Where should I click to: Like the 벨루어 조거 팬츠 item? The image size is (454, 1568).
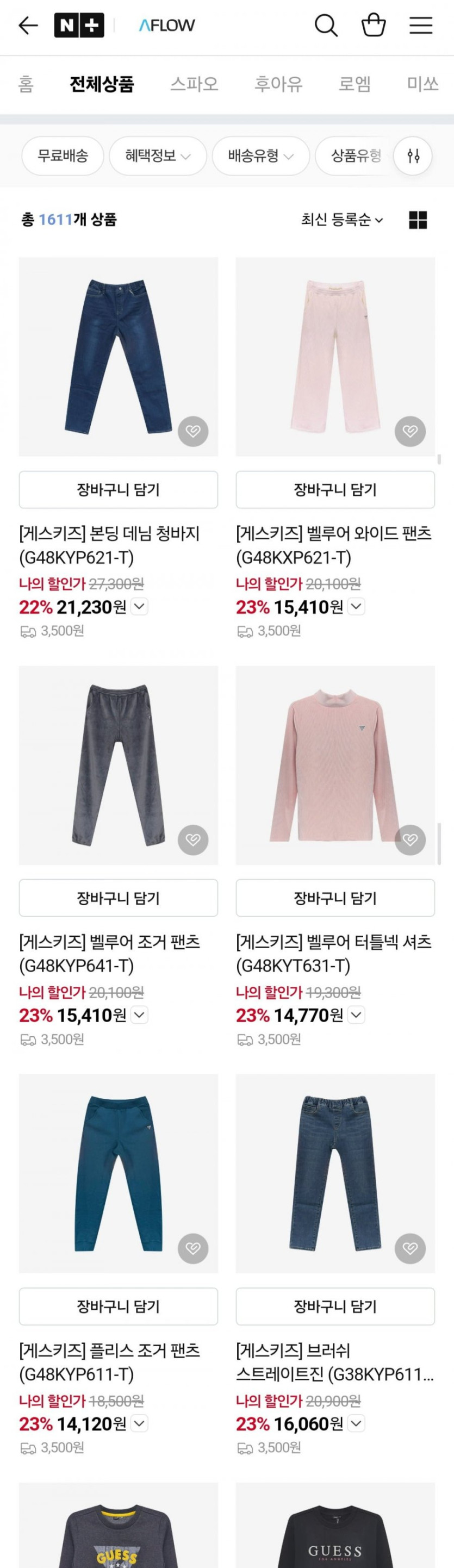click(x=193, y=840)
